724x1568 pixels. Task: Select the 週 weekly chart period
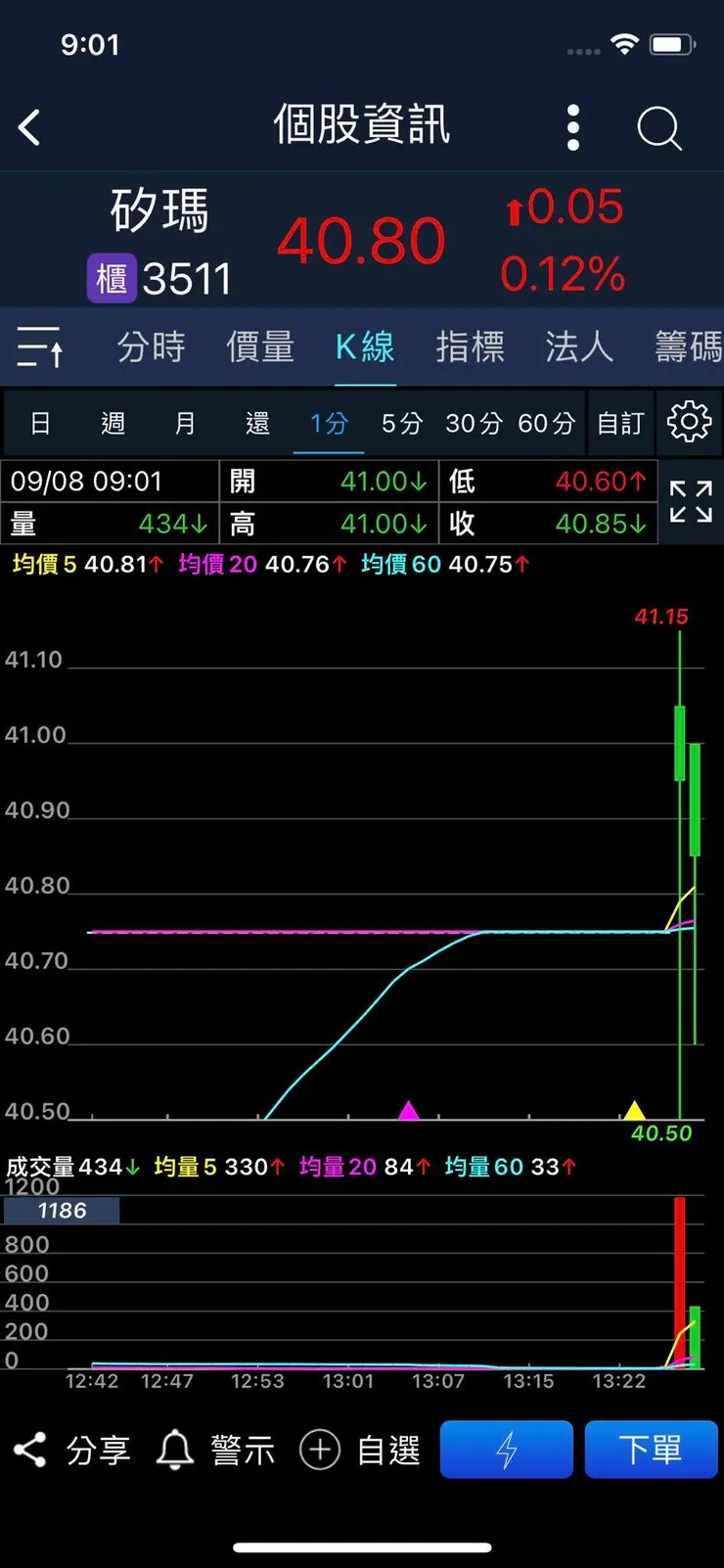pyautogui.click(x=113, y=424)
